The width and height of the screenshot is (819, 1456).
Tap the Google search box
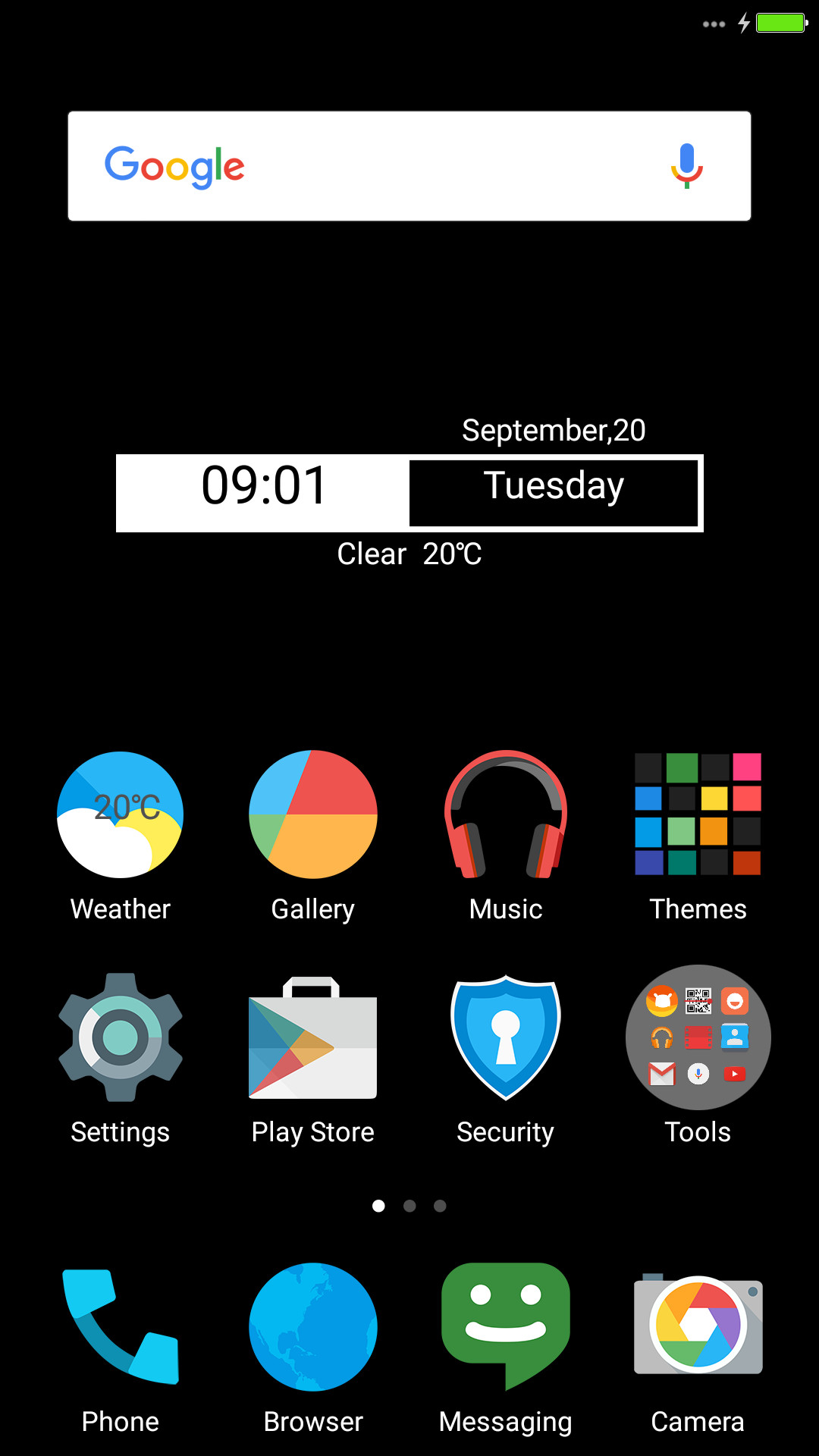(409, 166)
